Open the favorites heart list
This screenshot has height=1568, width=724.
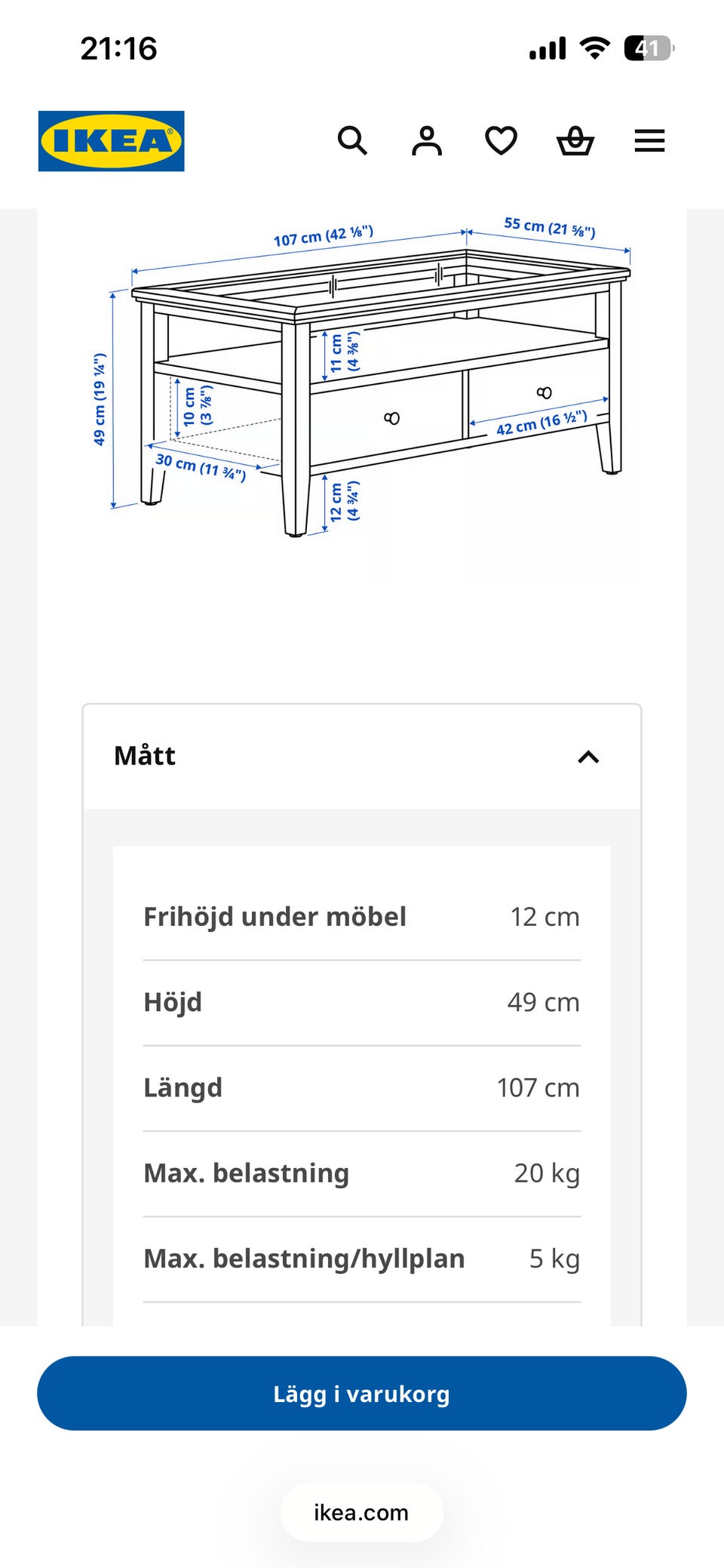[x=501, y=141]
